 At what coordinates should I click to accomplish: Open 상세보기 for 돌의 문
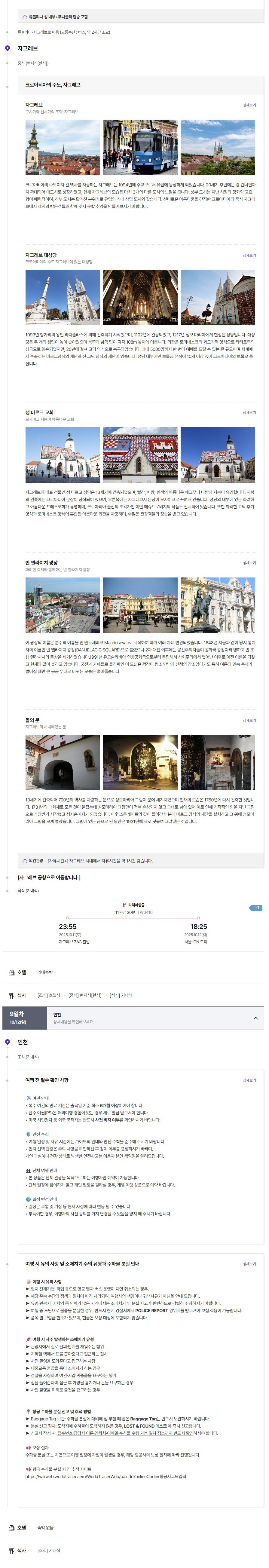pyautogui.click(x=249, y=720)
